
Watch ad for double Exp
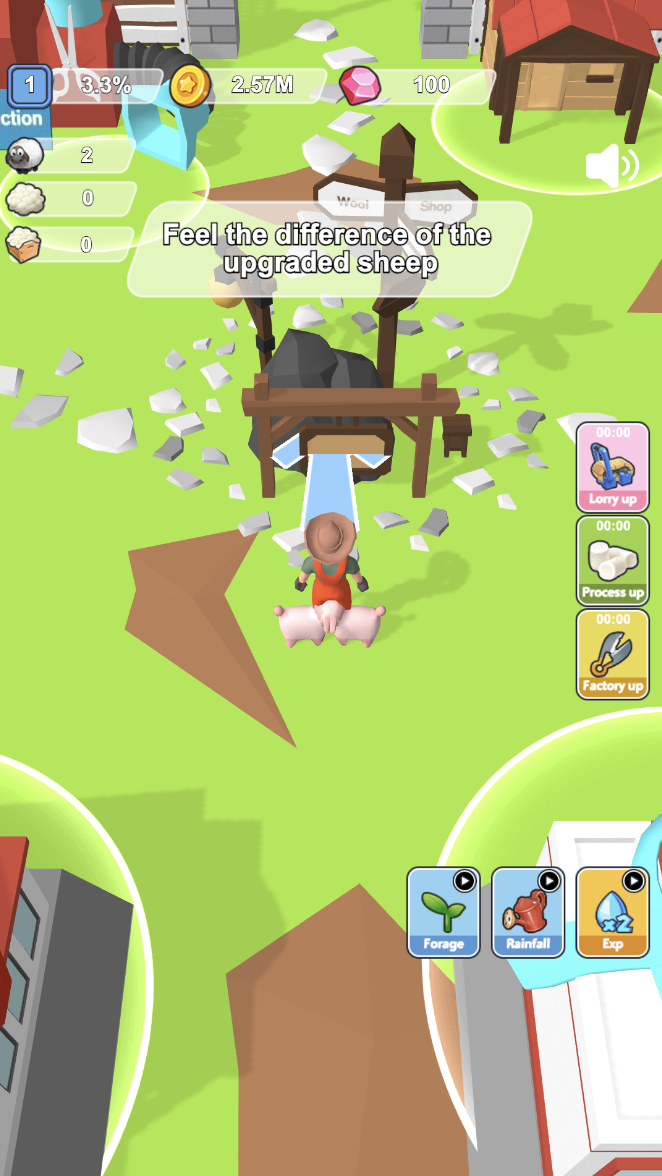(x=612, y=912)
